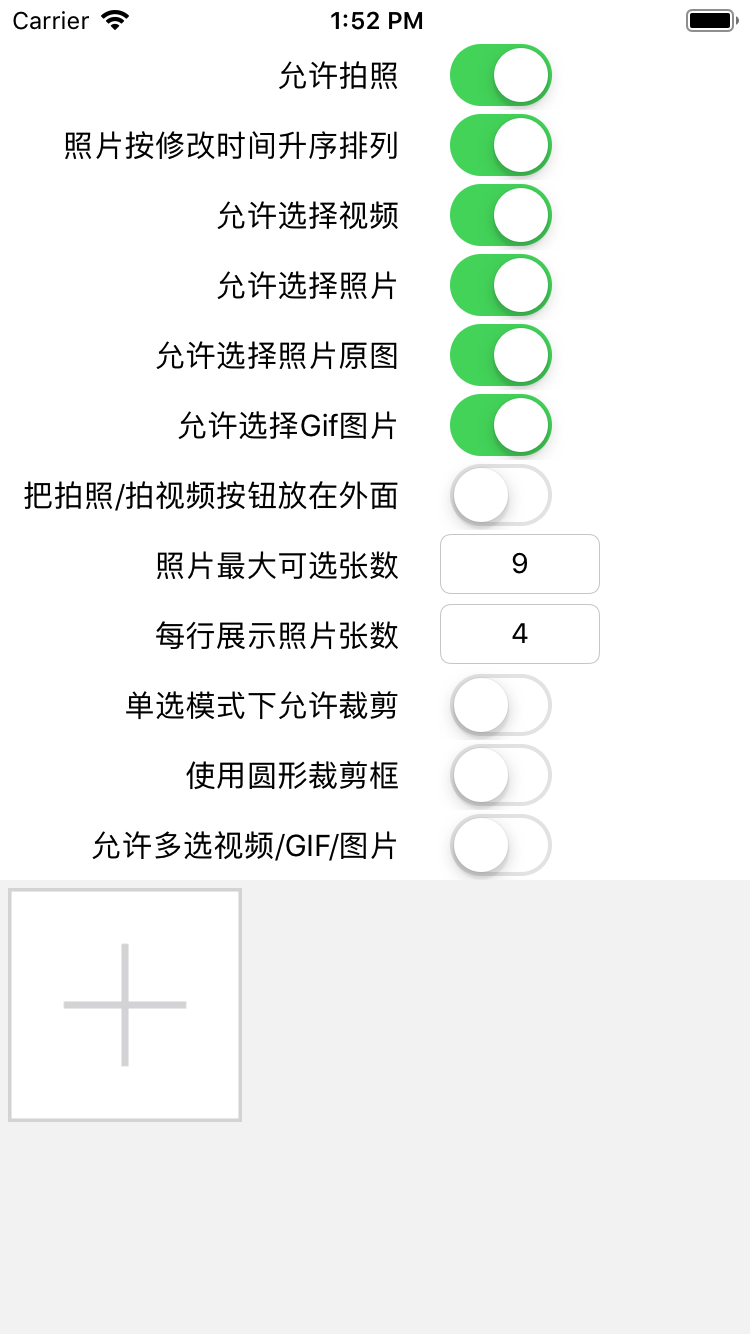Screen dimensions: 750x1334
Task: Toggle off 允许选择视频
Action: tap(500, 215)
